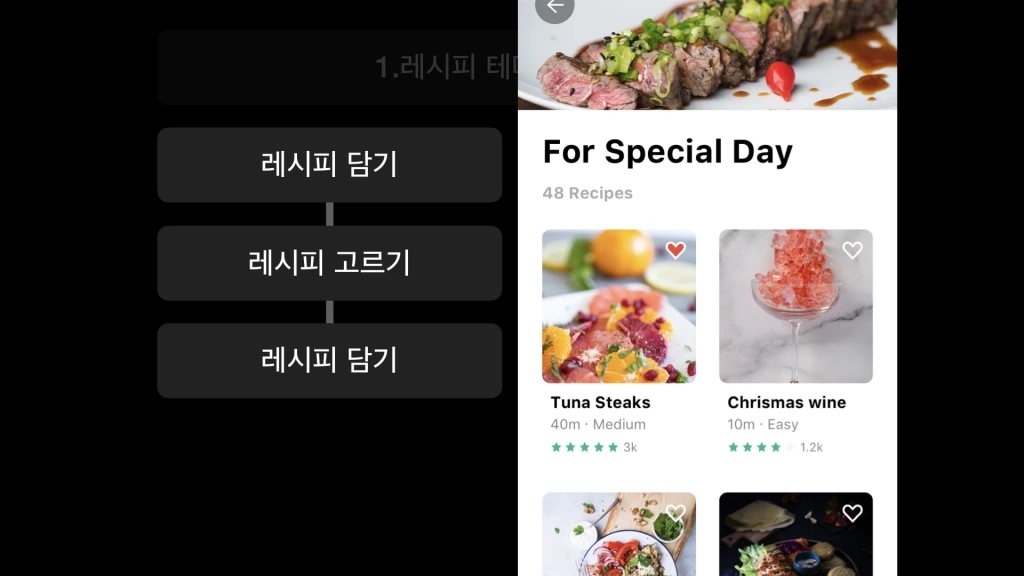
Task: Go back with the arrow button
Action: (x=554, y=7)
